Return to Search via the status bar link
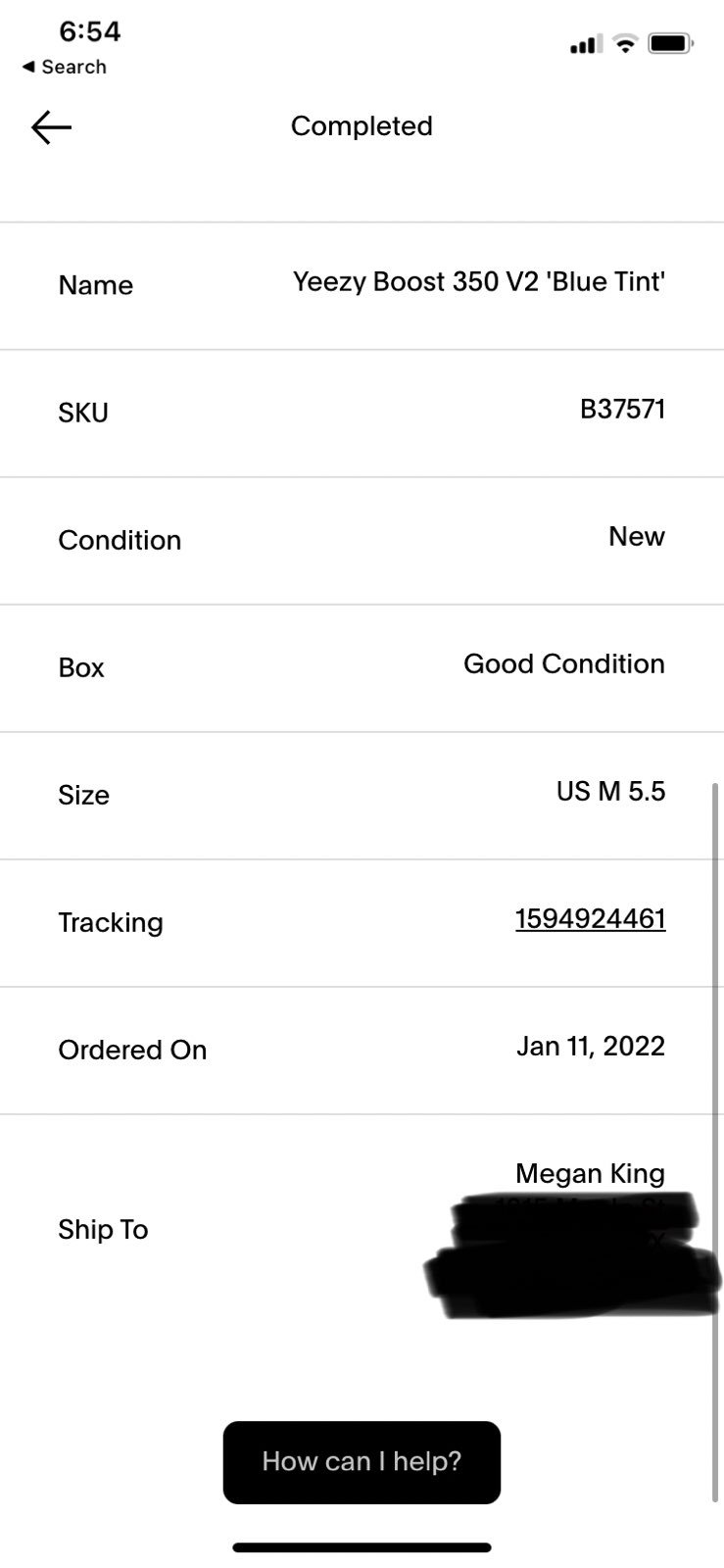 (64, 68)
